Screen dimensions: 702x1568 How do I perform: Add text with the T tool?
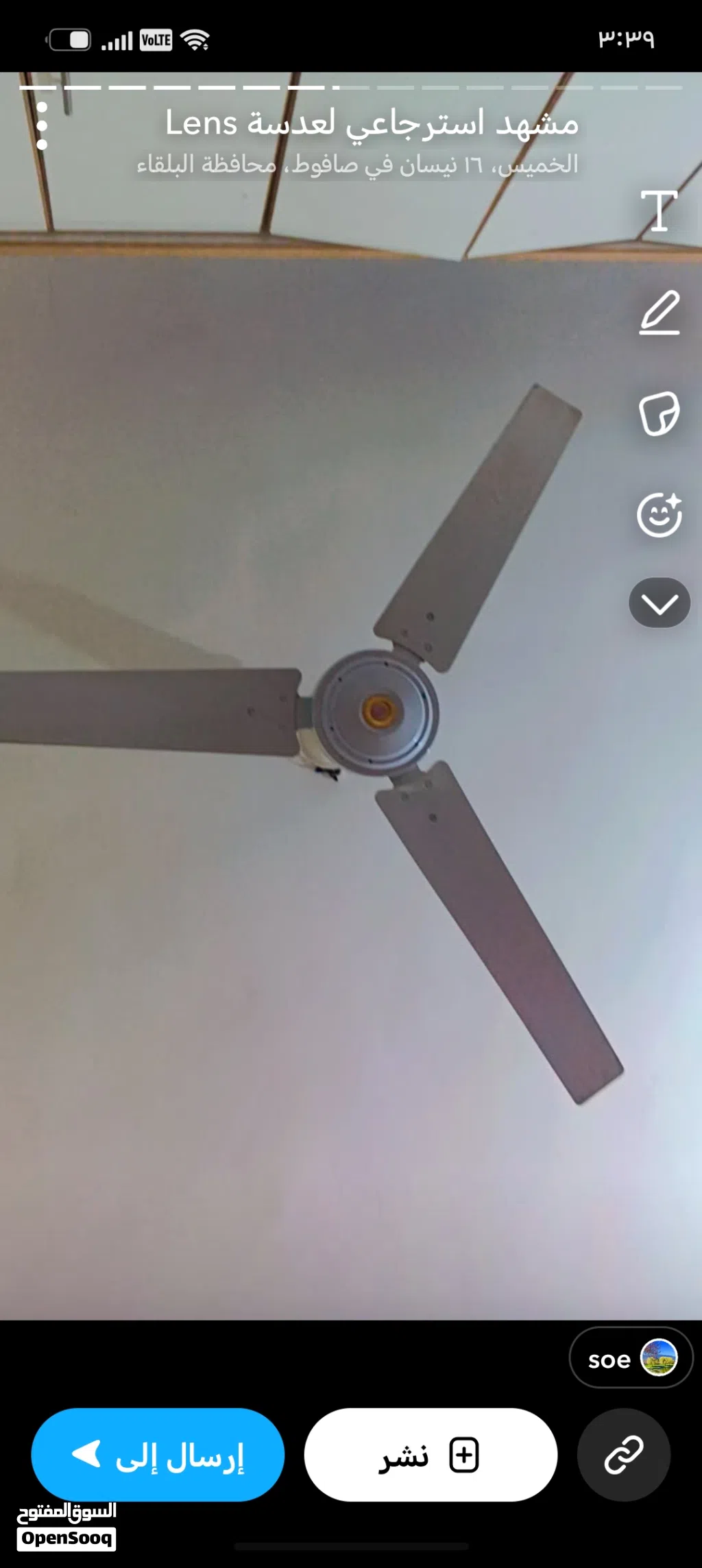coord(659,210)
